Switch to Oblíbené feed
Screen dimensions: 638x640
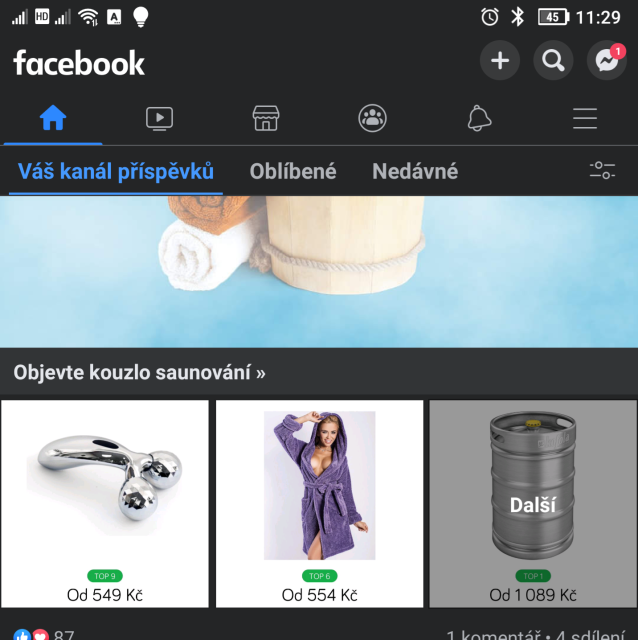click(x=293, y=171)
